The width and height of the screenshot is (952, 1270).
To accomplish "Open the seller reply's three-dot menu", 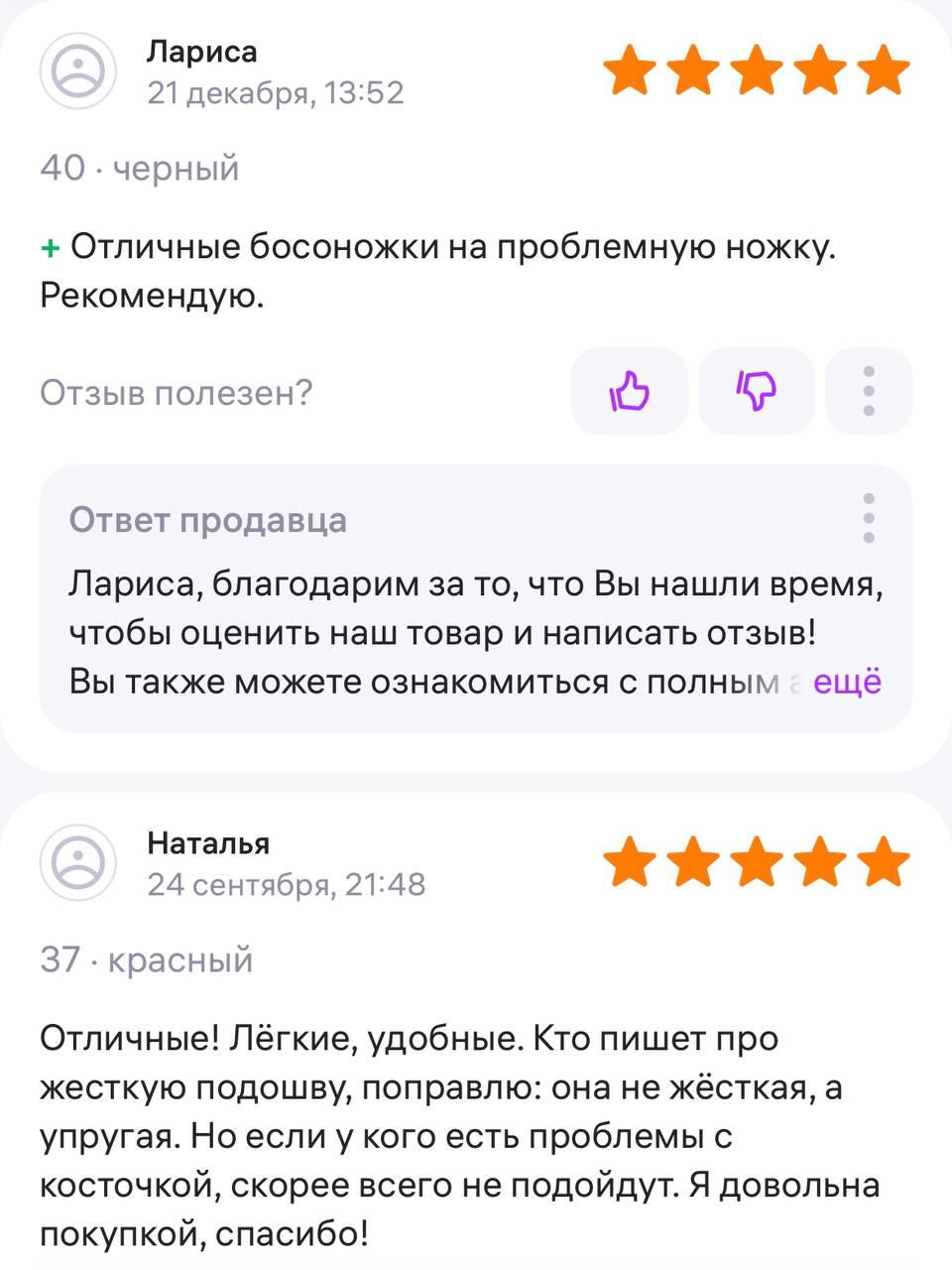I will [869, 518].
